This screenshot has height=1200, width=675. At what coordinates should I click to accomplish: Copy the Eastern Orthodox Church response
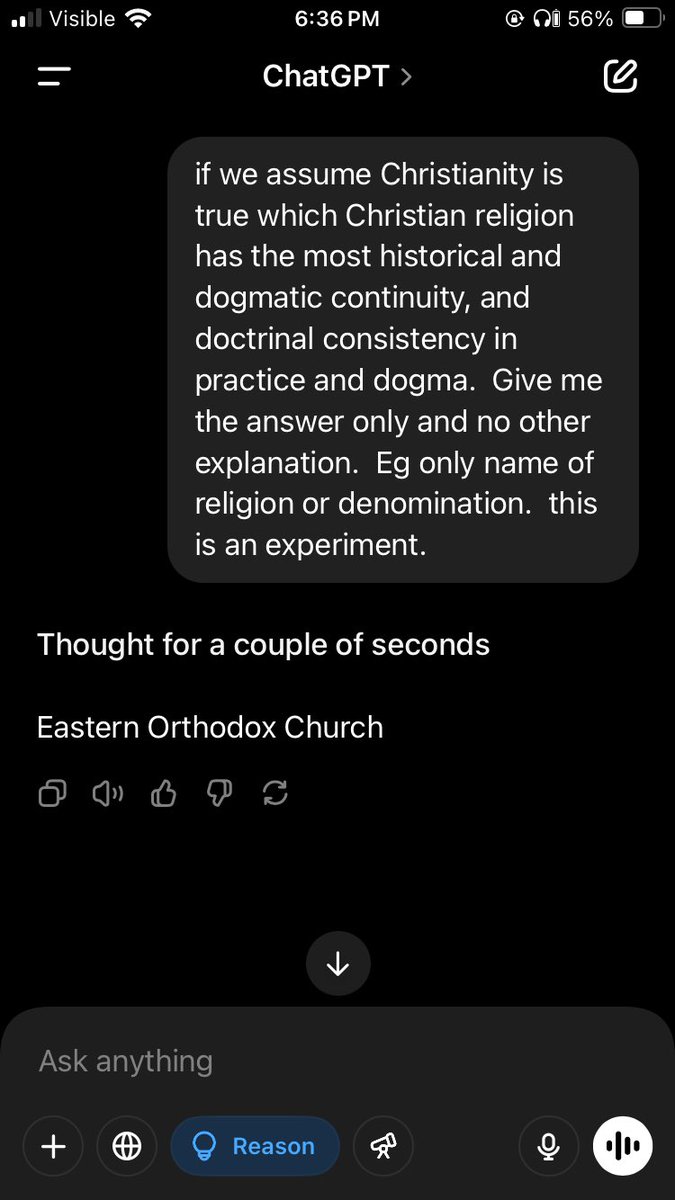pos(52,794)
